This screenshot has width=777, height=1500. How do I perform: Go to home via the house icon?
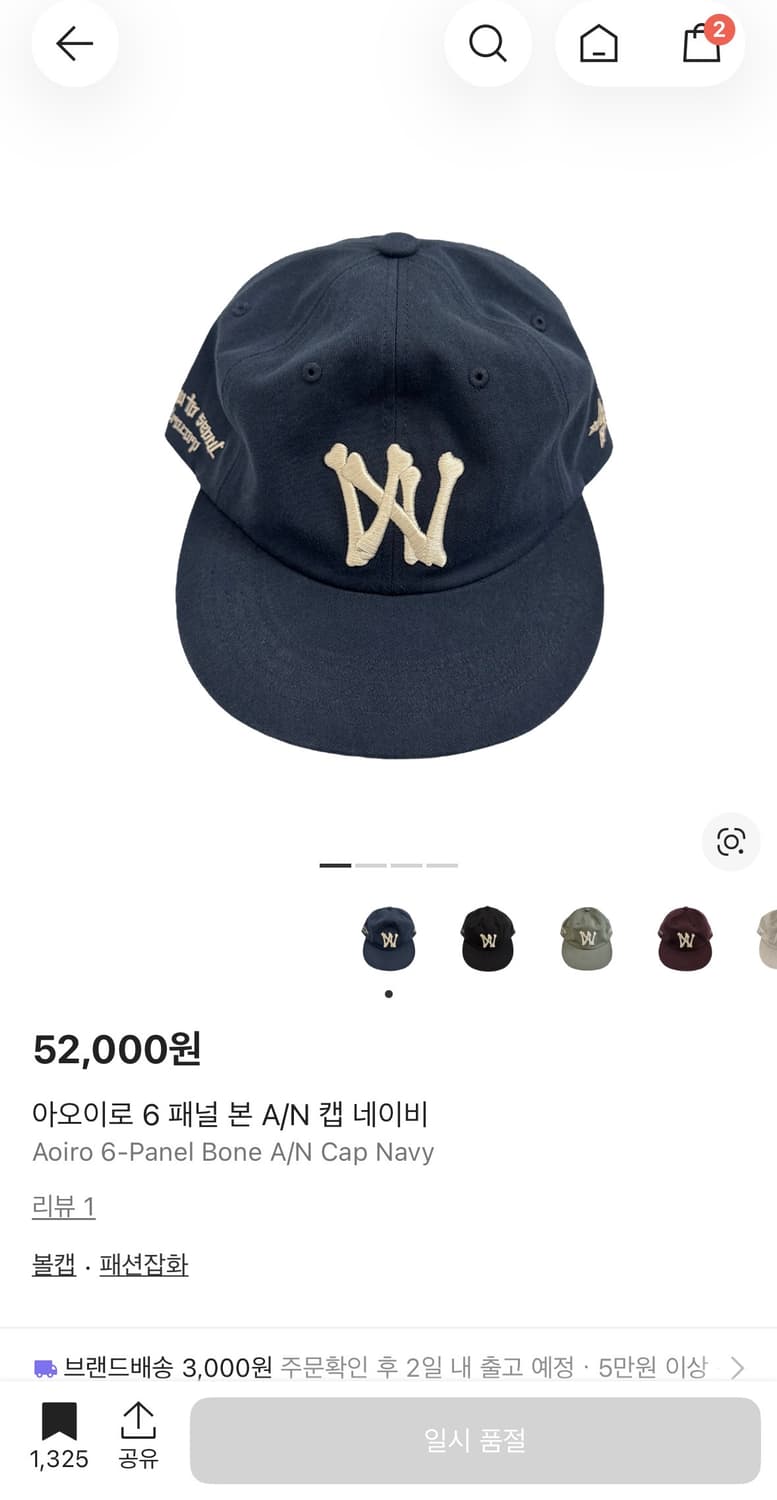point(599,44)
